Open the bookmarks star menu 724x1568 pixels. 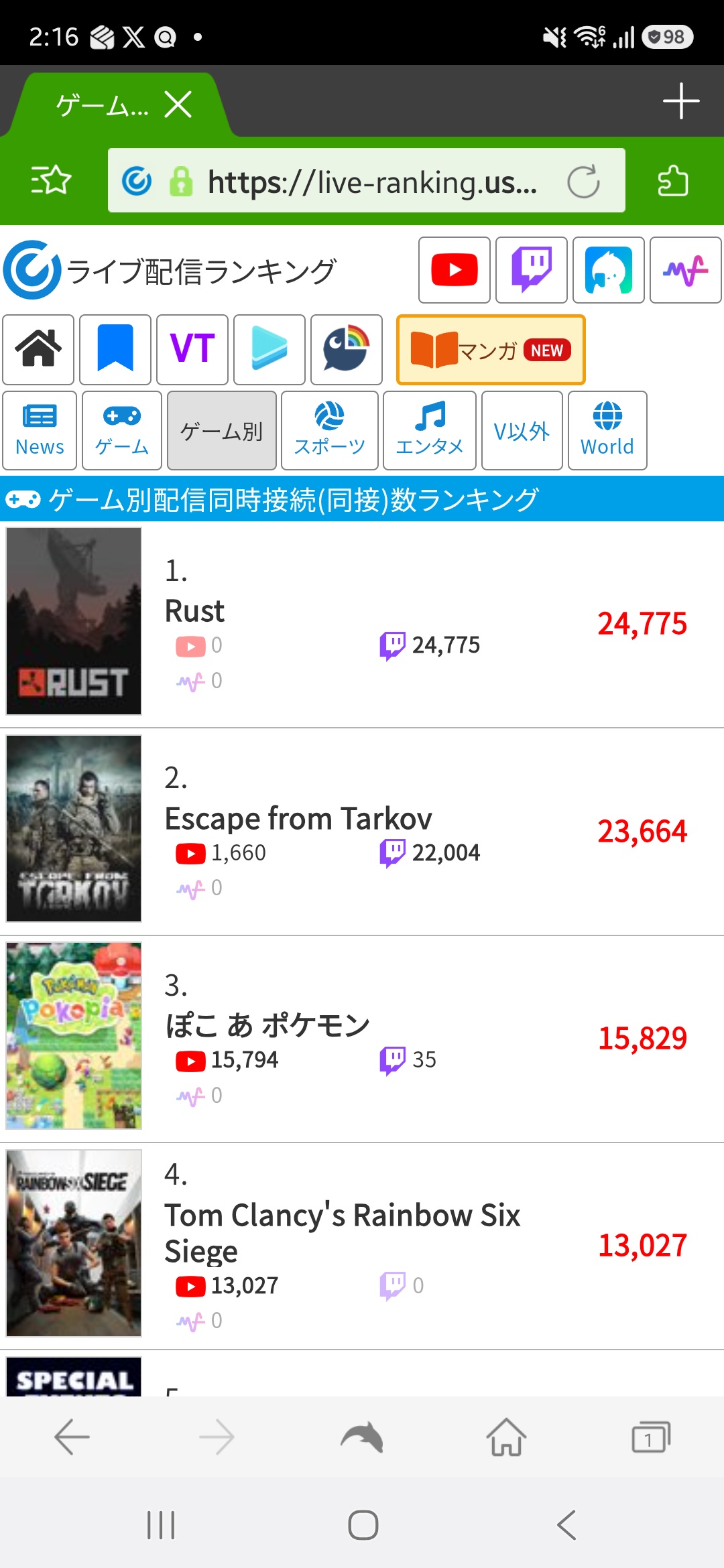pyautogui.click(x=51, y=180)
